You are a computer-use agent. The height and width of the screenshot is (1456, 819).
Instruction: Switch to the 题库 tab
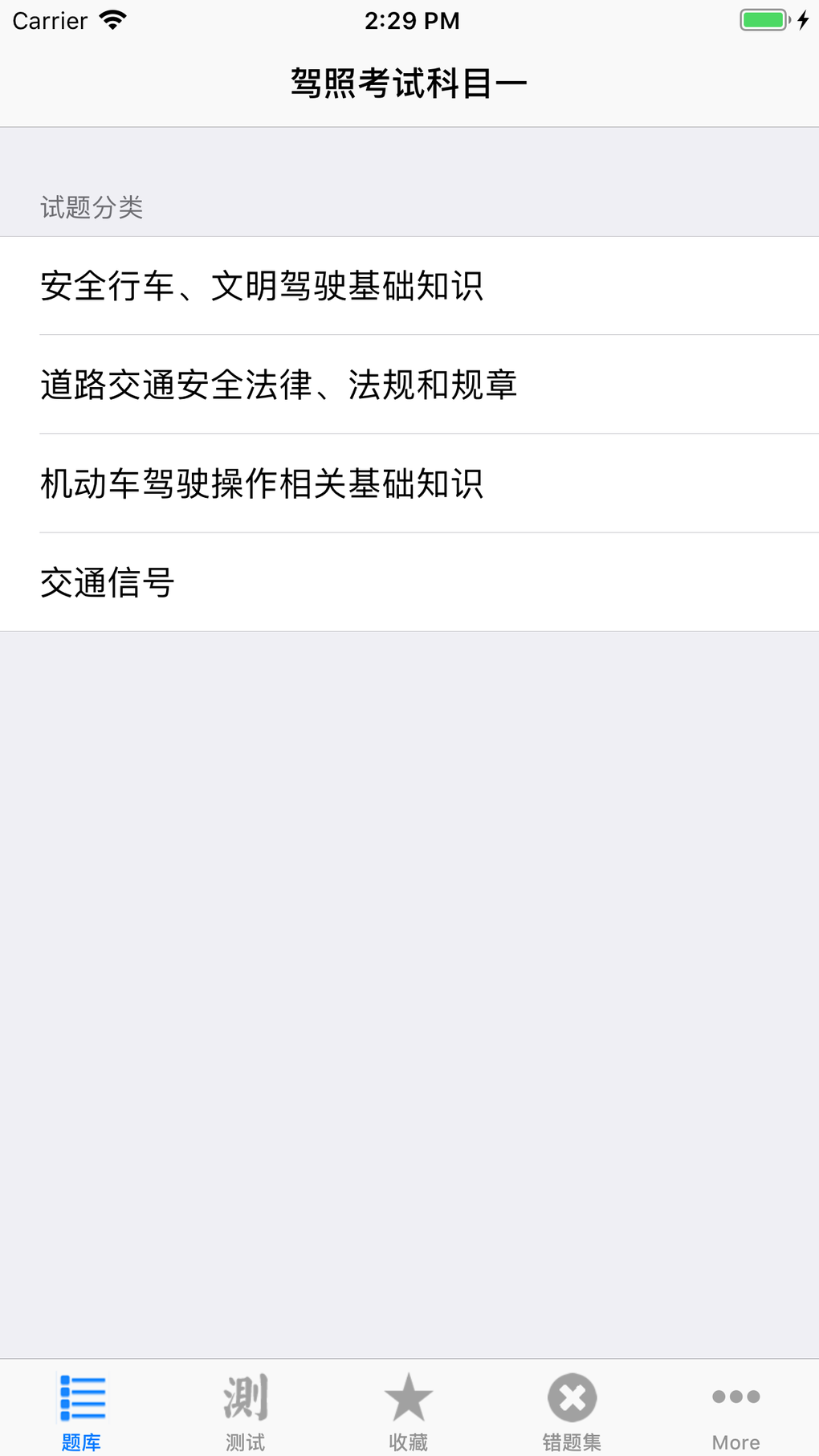click(82, 1410)
